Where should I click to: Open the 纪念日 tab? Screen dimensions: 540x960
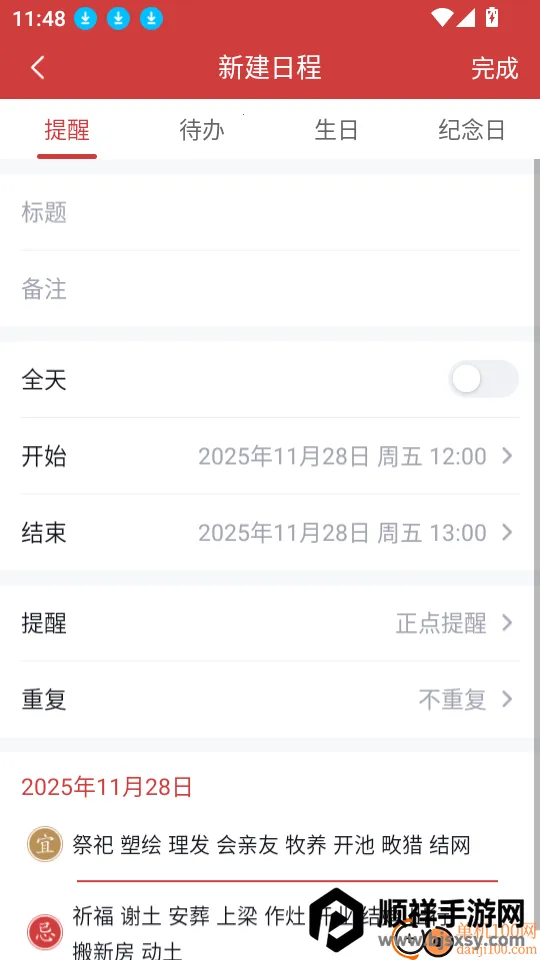pyautogui.click(x=471, y=130)
